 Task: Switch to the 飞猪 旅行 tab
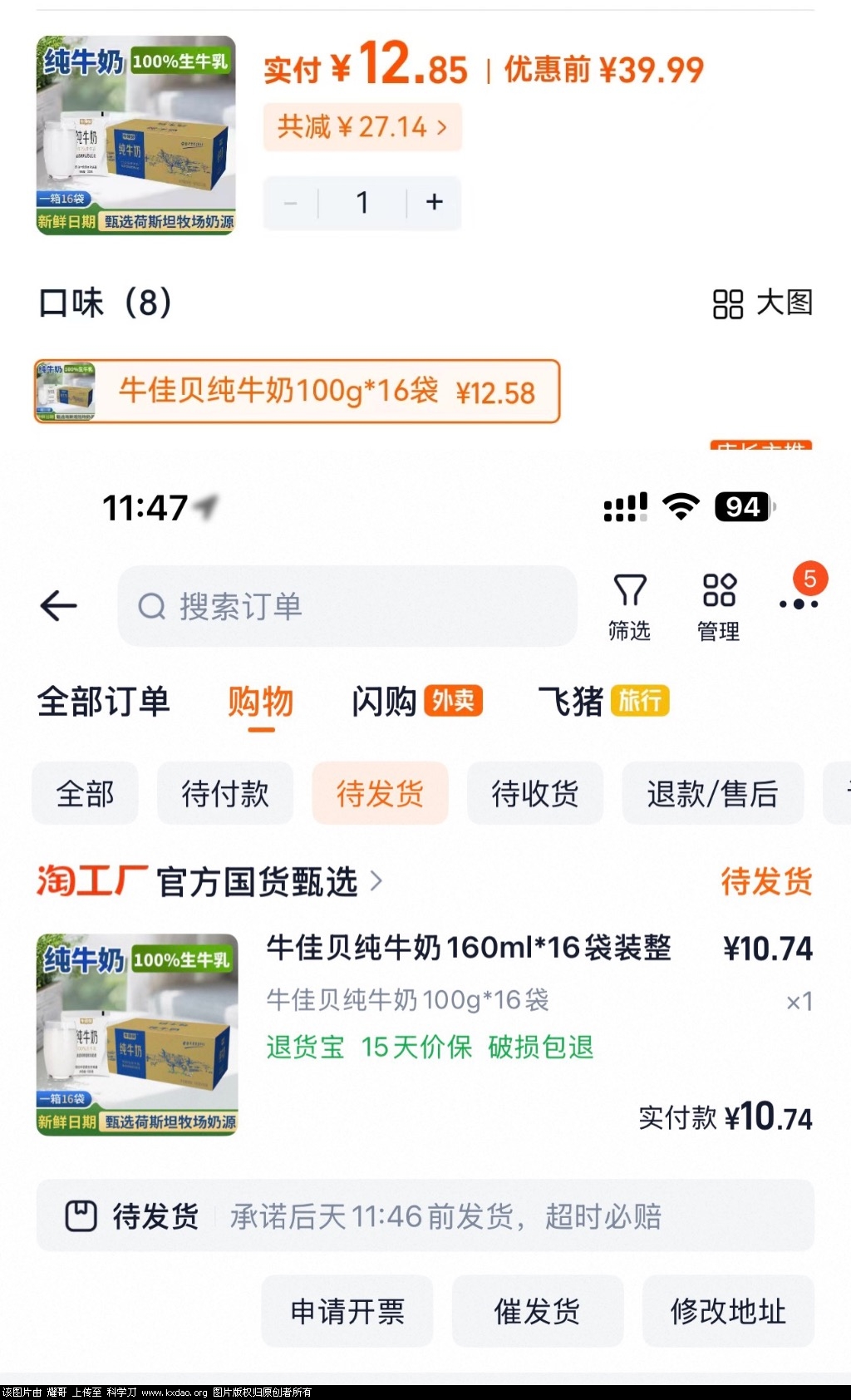pyautogui.click(x=603, y=702)
